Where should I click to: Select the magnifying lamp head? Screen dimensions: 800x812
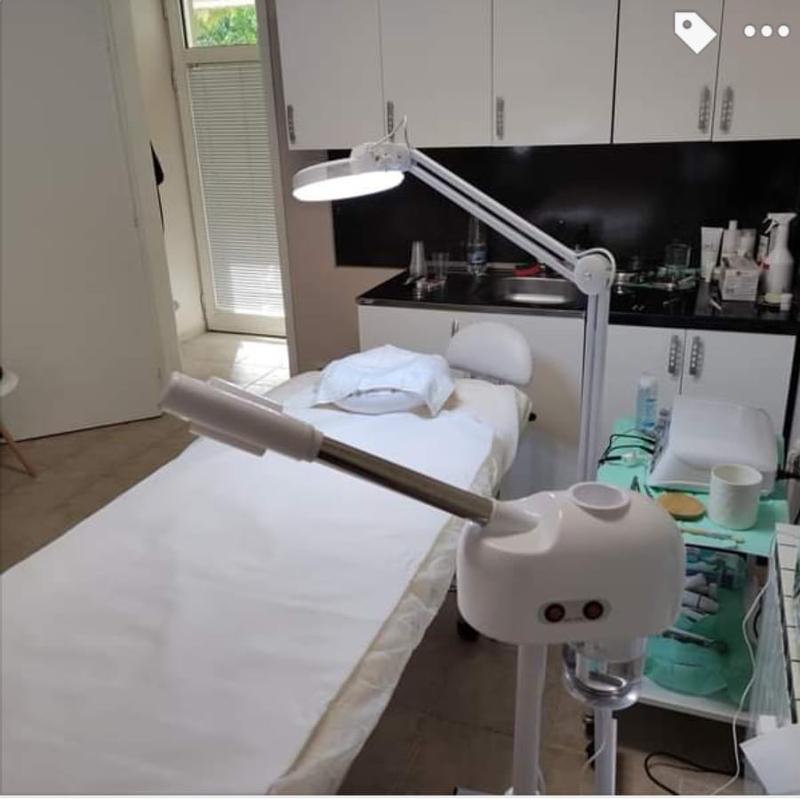348,185
